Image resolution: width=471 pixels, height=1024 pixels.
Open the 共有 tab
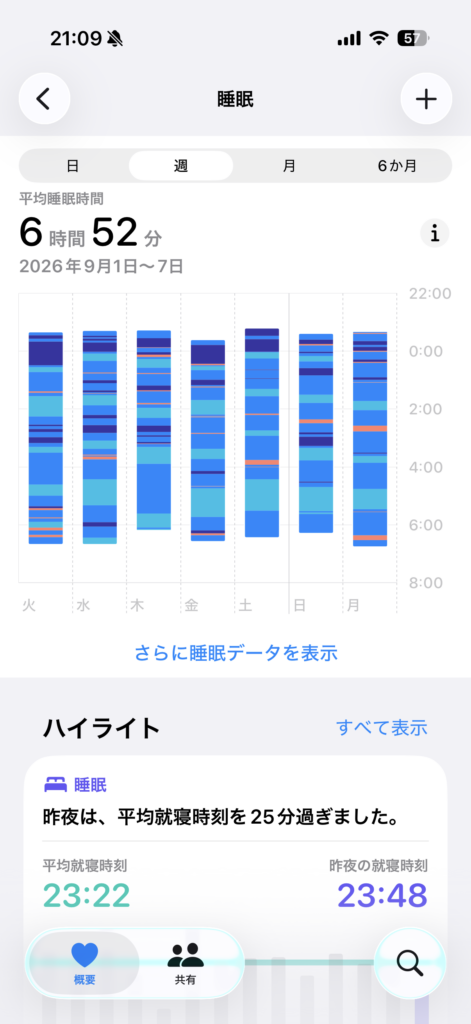(x=186, y=963)
